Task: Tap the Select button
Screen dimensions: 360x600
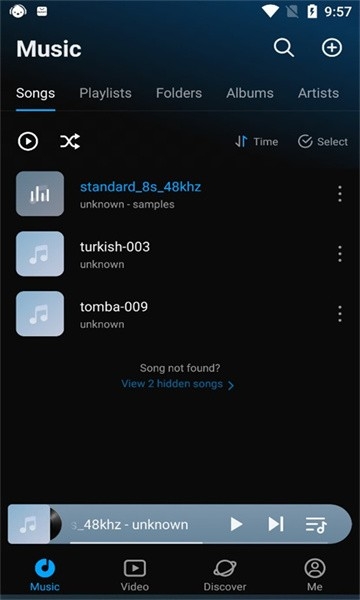Action: pos(323,142)
